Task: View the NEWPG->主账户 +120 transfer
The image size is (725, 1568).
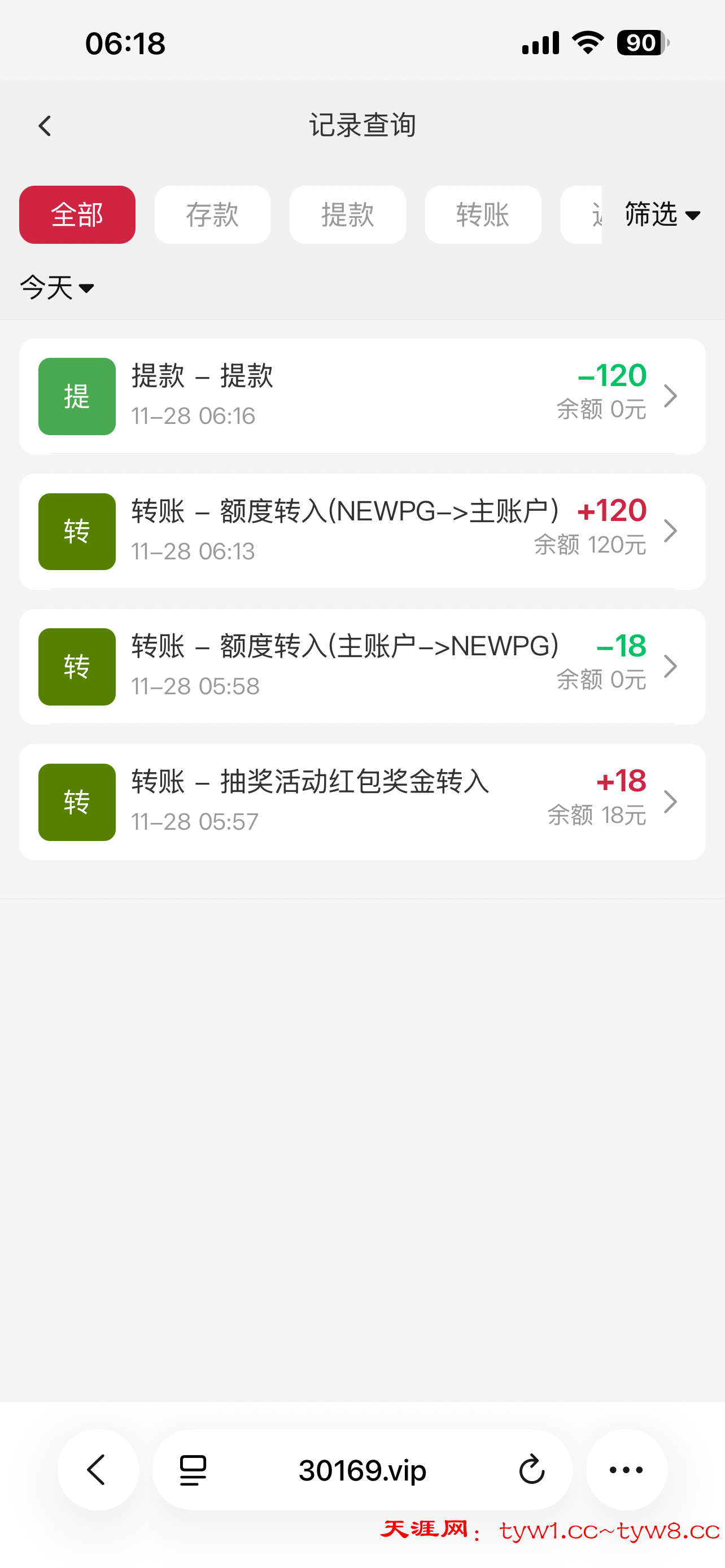Action: [362, 531]
